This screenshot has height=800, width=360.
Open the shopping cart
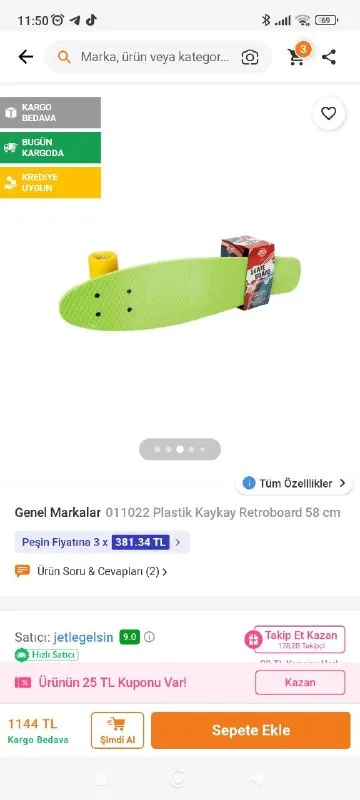(298, 55)
